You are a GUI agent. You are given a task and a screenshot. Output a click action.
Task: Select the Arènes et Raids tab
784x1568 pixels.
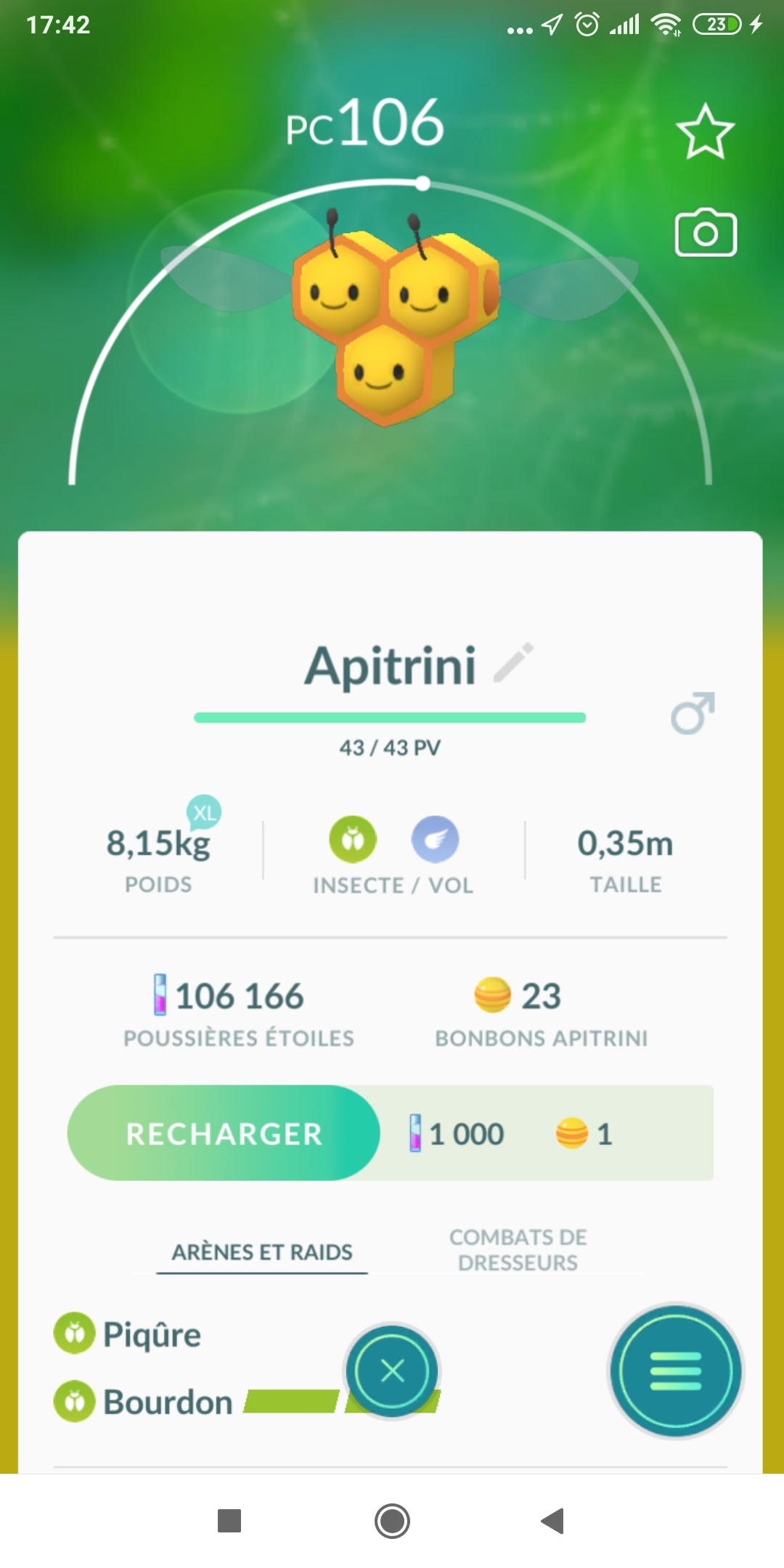point(262,1252)
